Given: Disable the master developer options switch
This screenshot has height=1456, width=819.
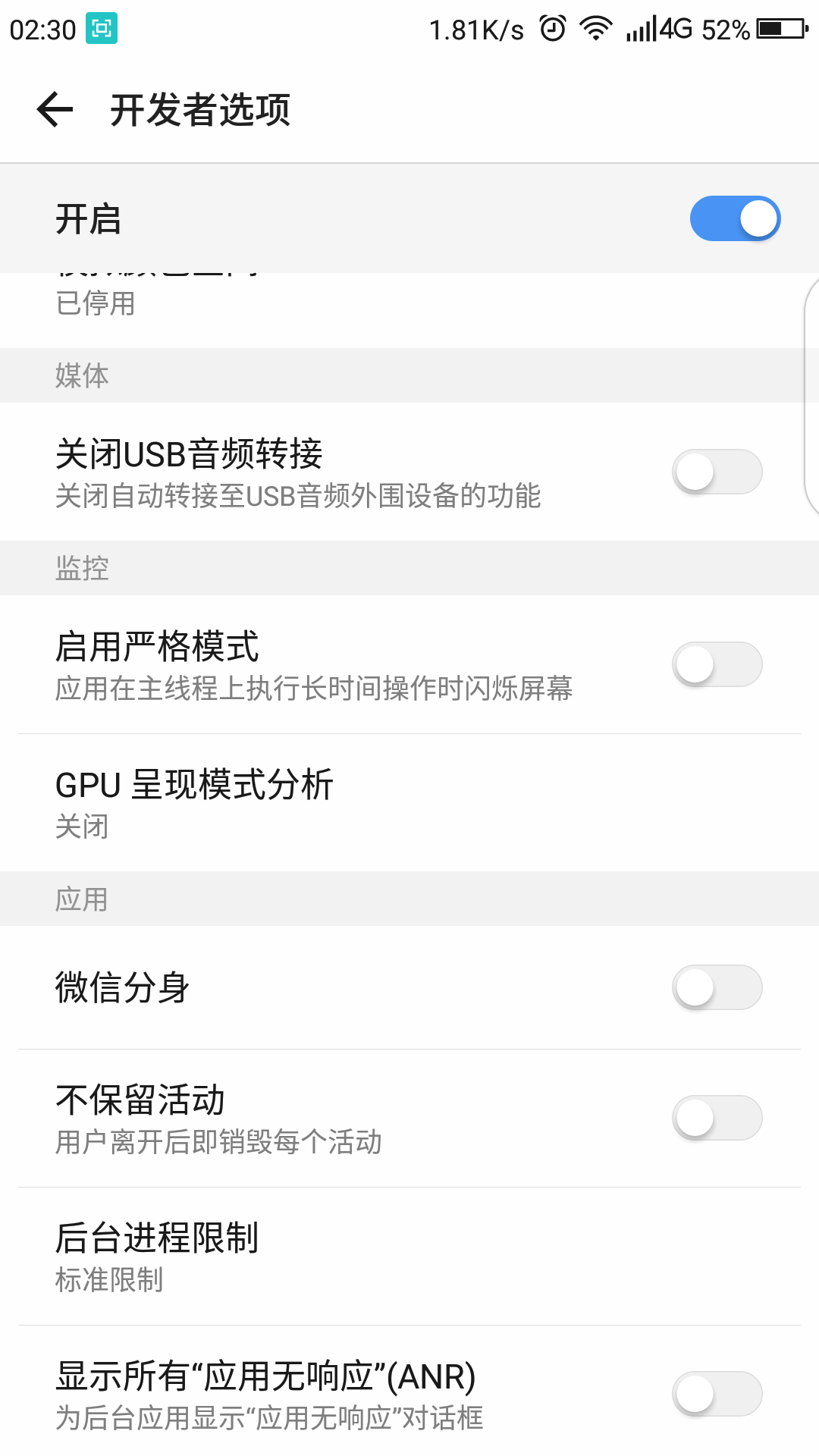Looking at the screenshot, I should pos(733,218).
